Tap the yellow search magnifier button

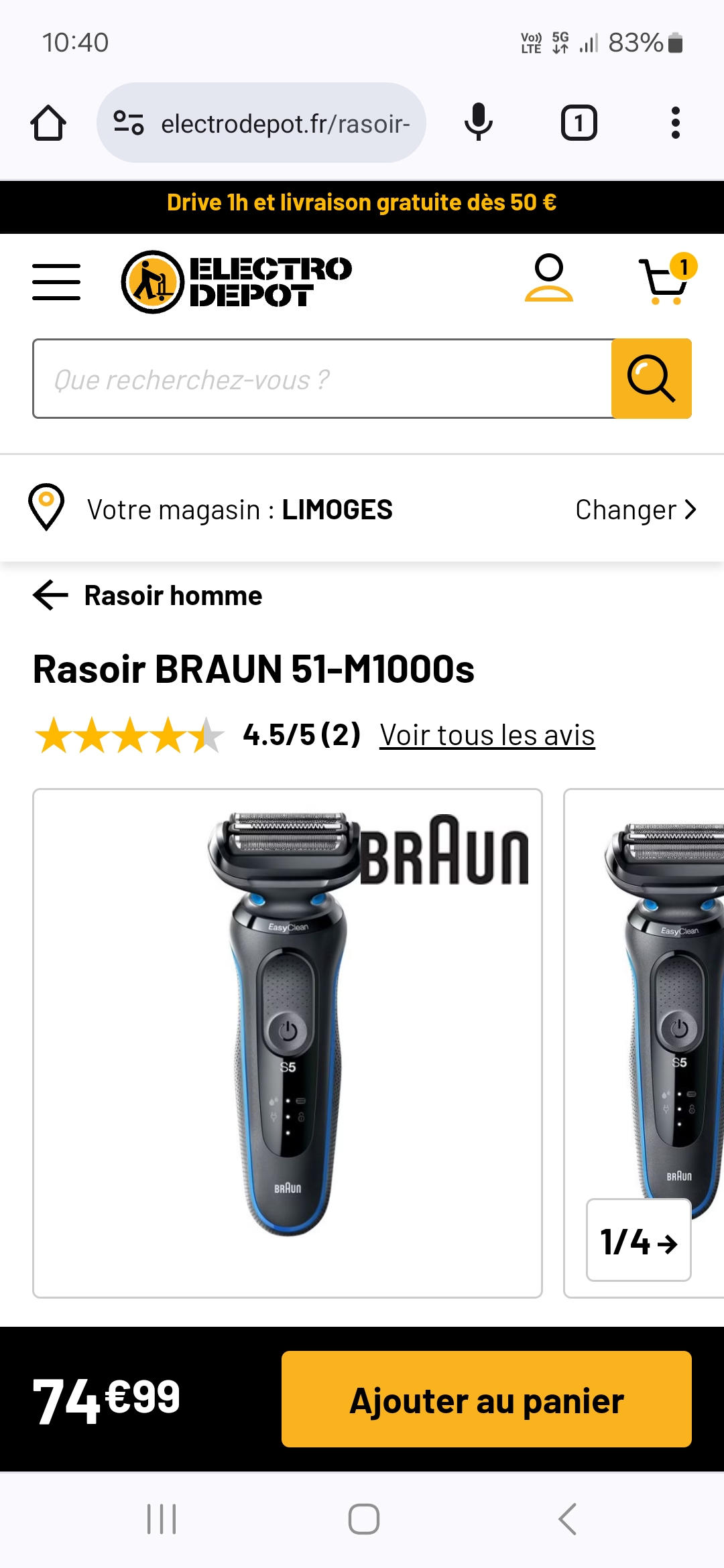(651, 379)
